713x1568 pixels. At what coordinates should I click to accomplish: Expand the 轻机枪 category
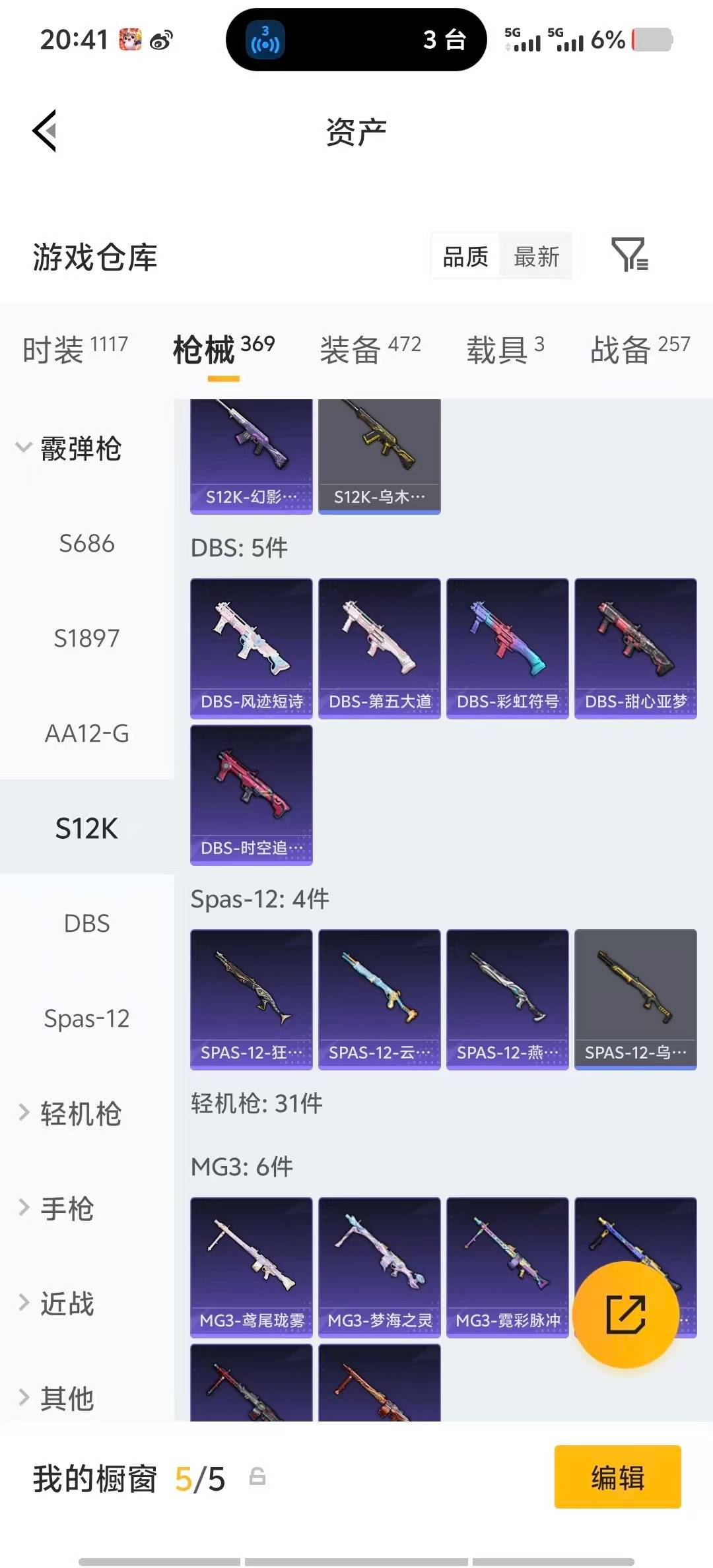[x=69, y=1113]
